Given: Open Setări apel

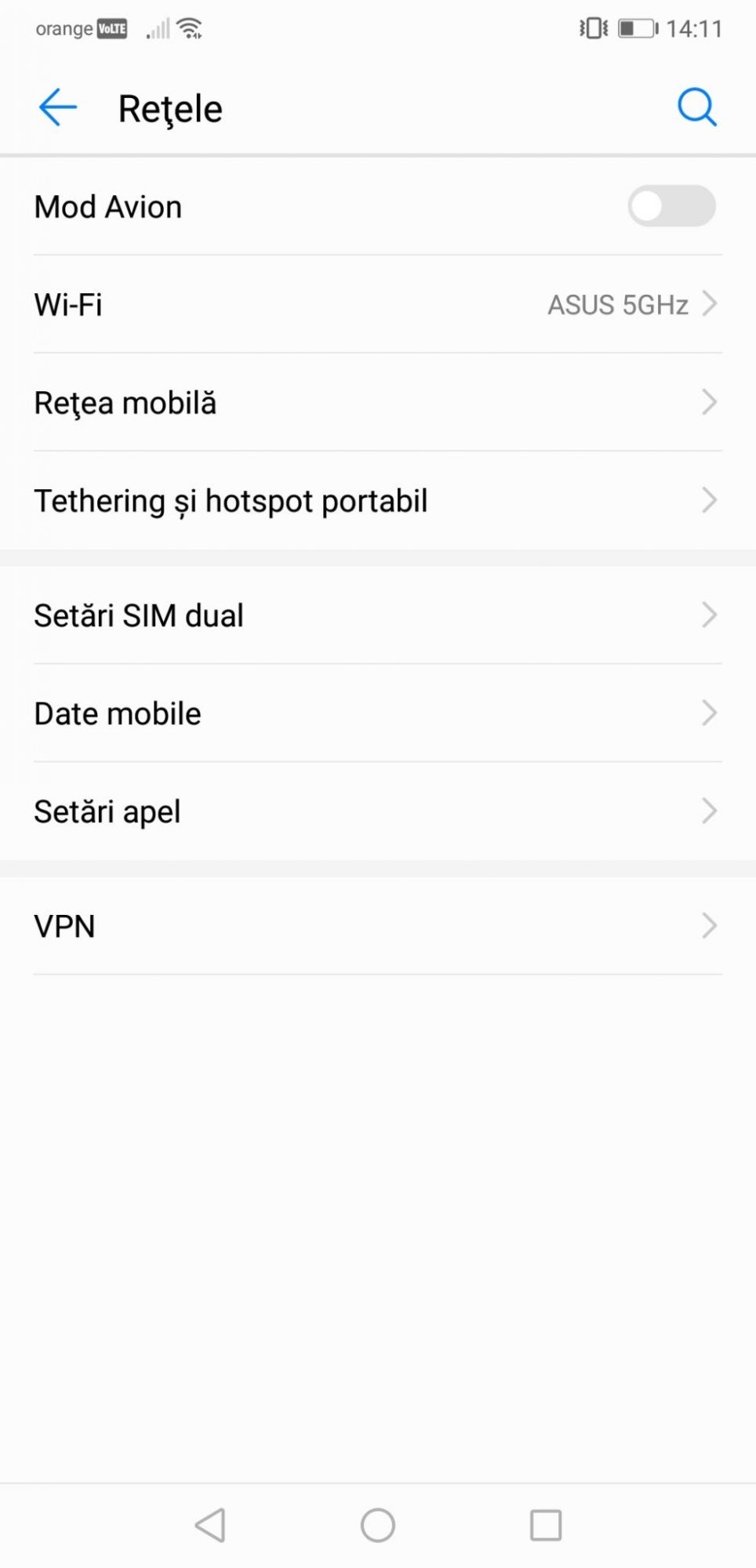Looking at the screenshot, I should click(x=376, y=811).
